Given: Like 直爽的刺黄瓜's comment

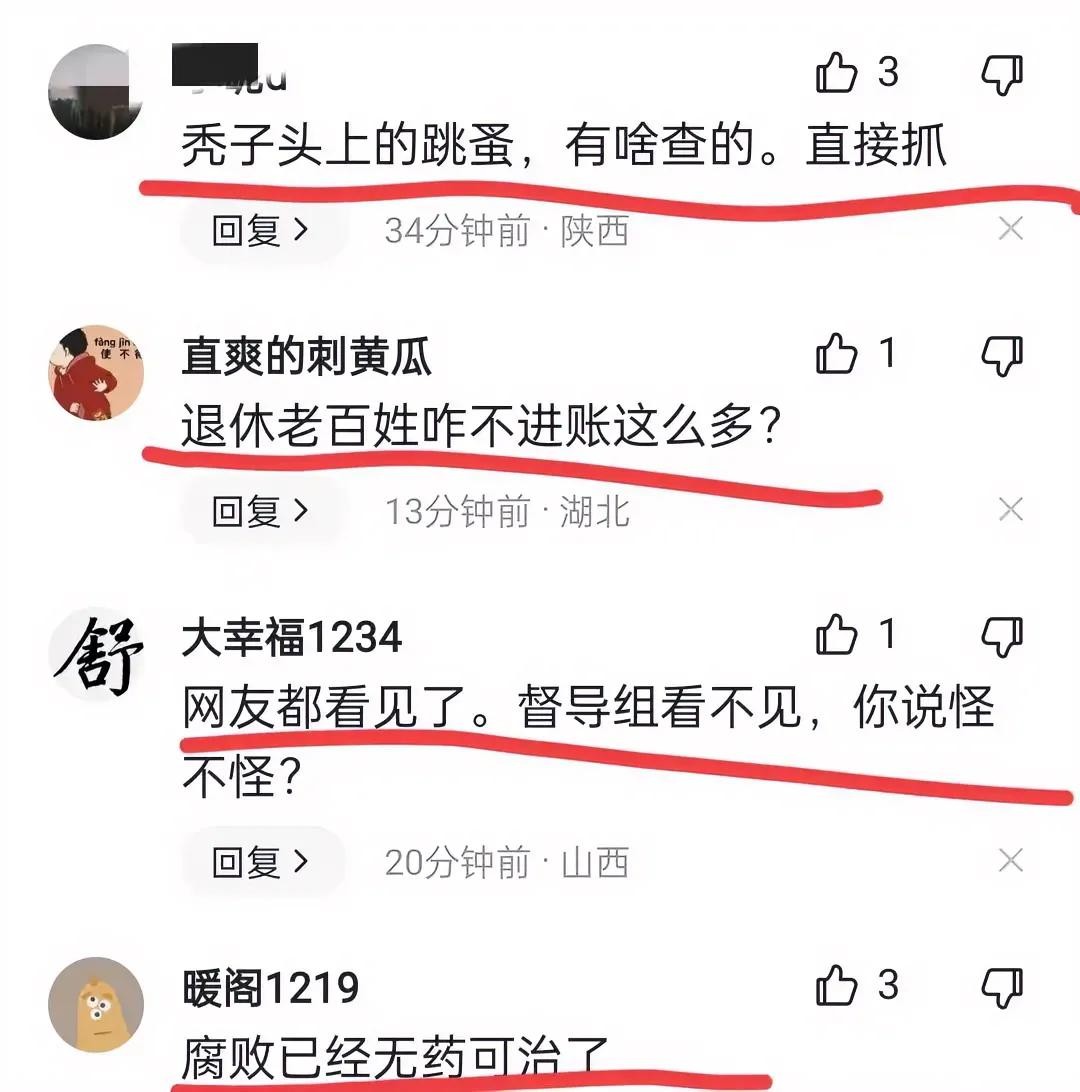Looking at the screenshot, I should (x=837, y=354).
